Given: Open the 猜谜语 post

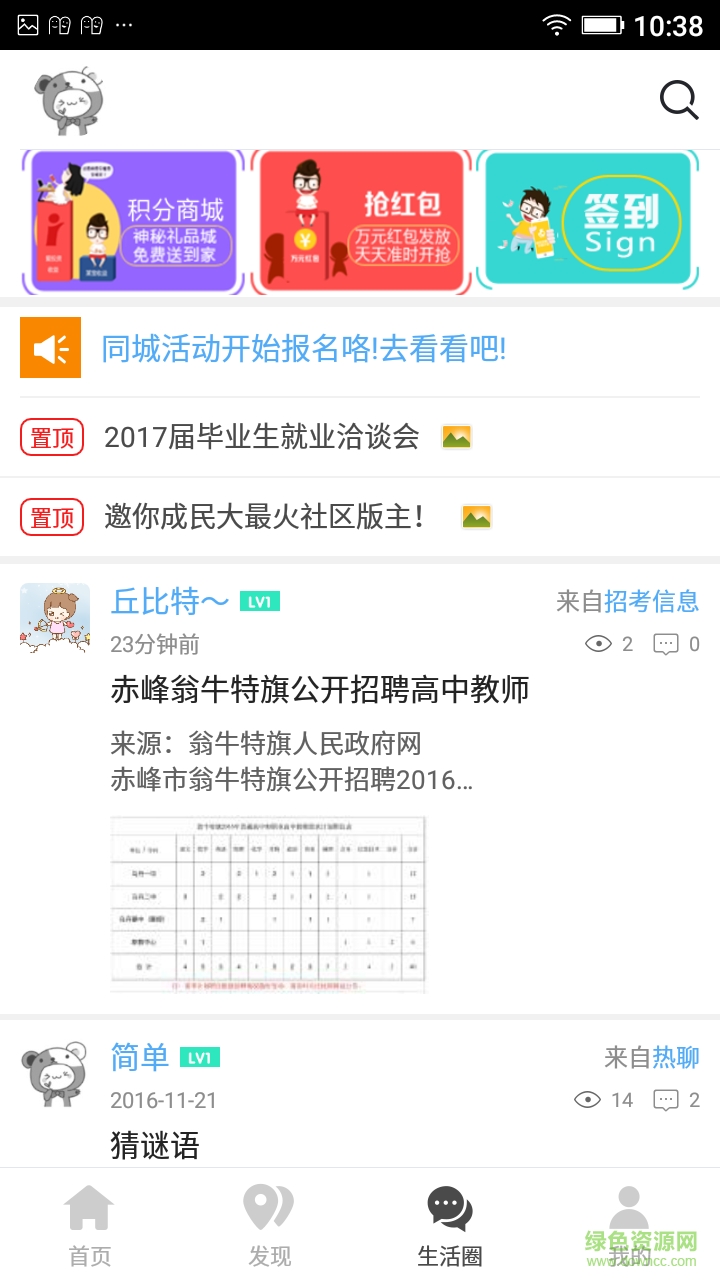Looking at the screenshot, I should 155,1145.
